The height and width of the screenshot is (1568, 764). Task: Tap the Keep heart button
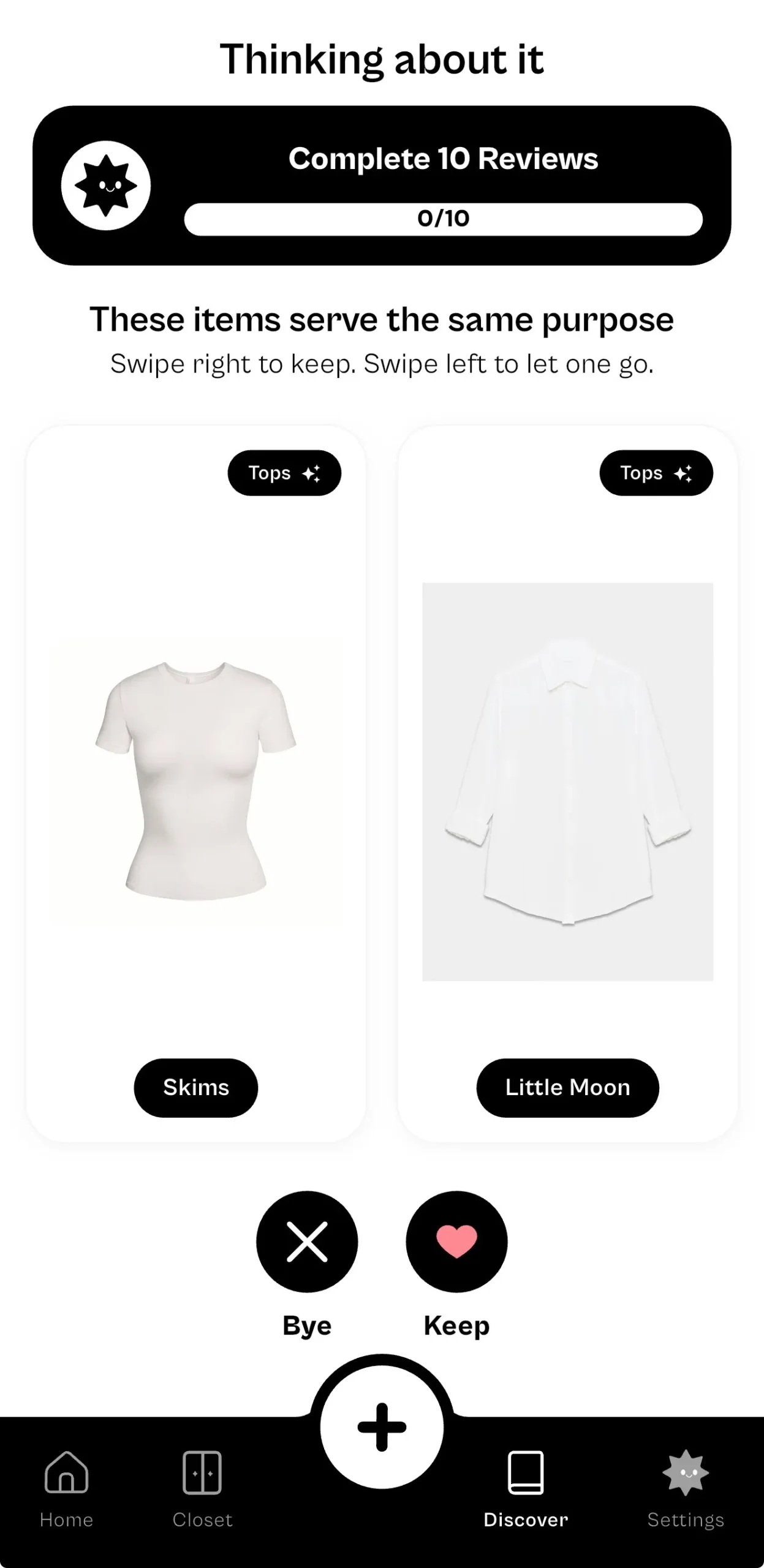coord(456,1241)
